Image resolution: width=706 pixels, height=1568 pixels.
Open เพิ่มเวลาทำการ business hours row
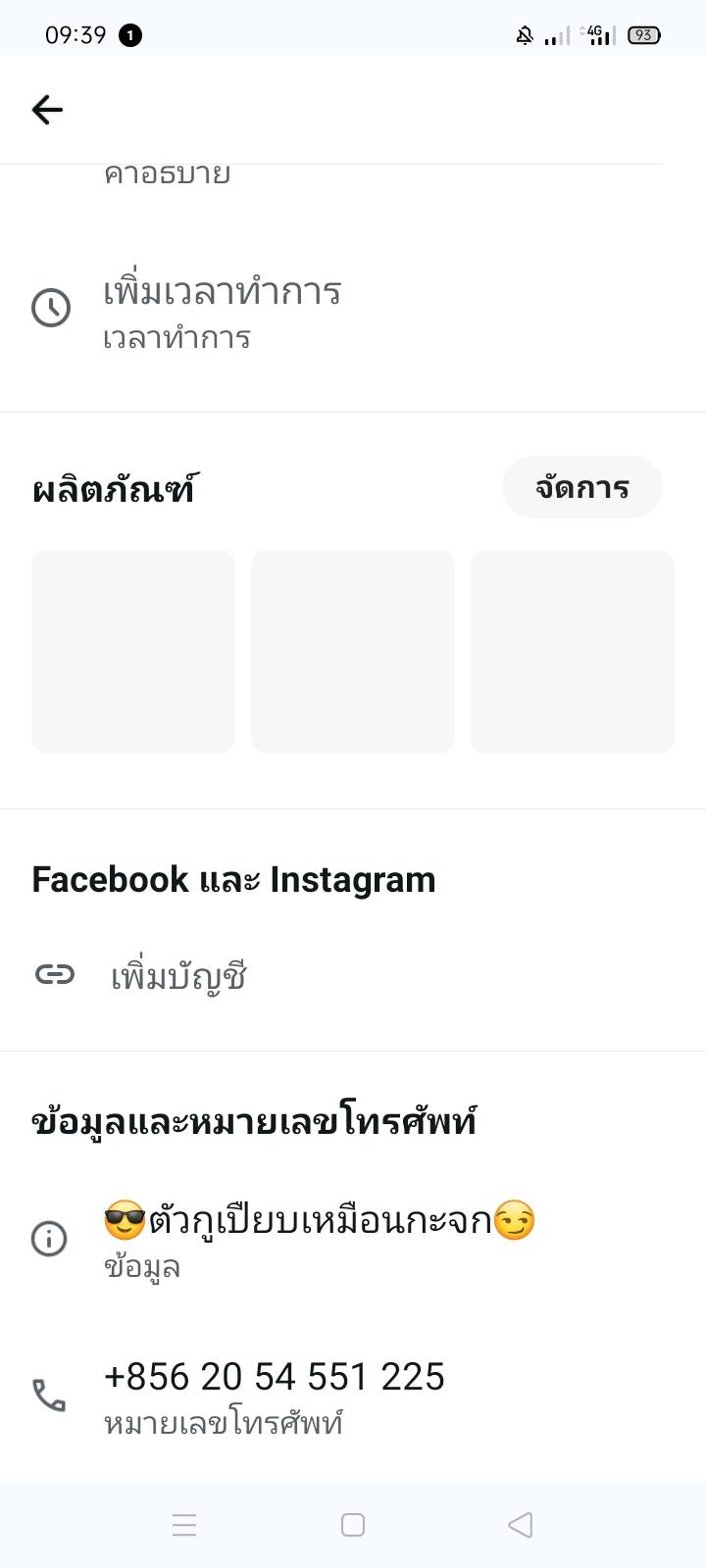(353, 311)
